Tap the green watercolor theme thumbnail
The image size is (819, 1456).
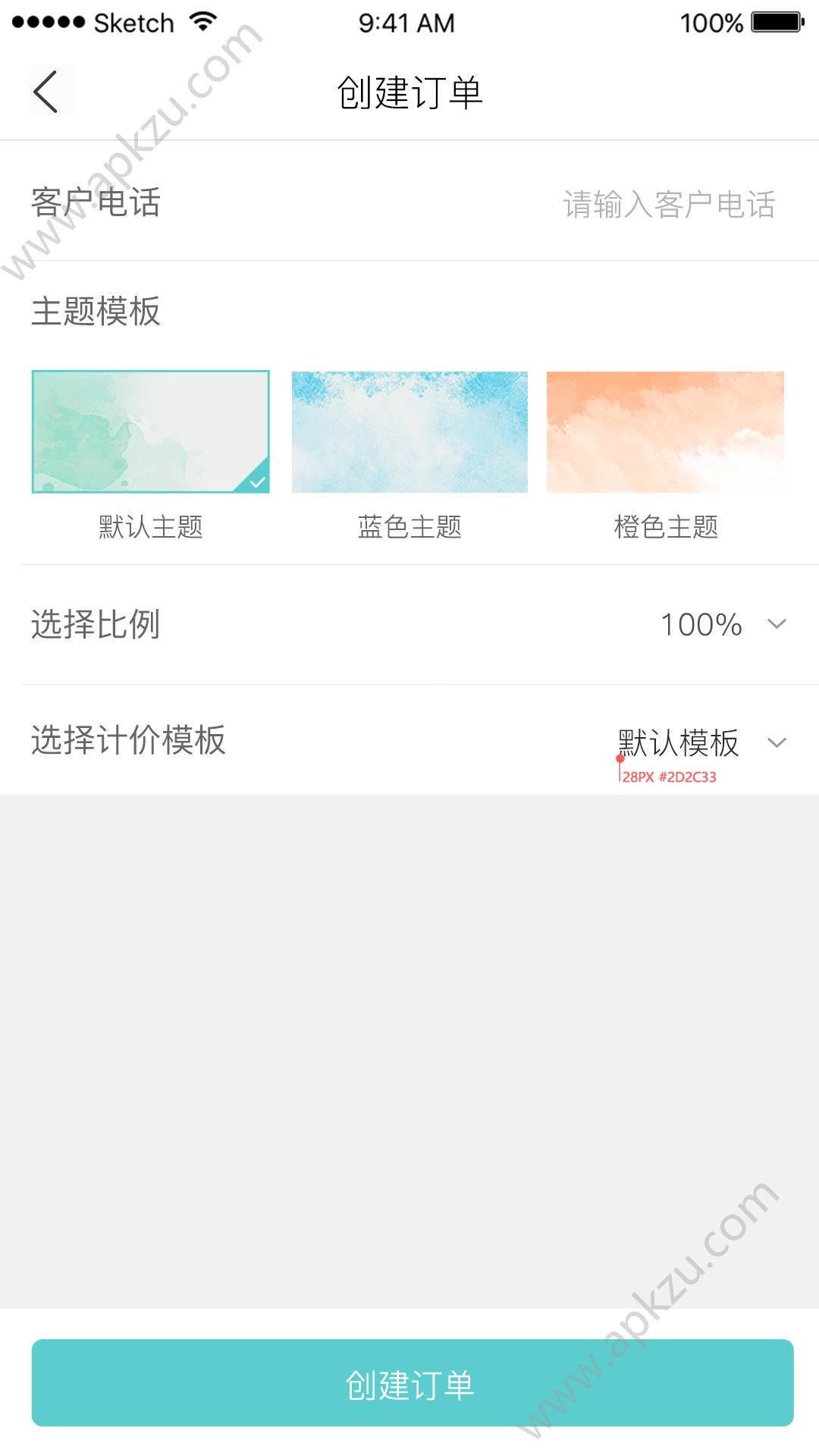tap(151, 431)
